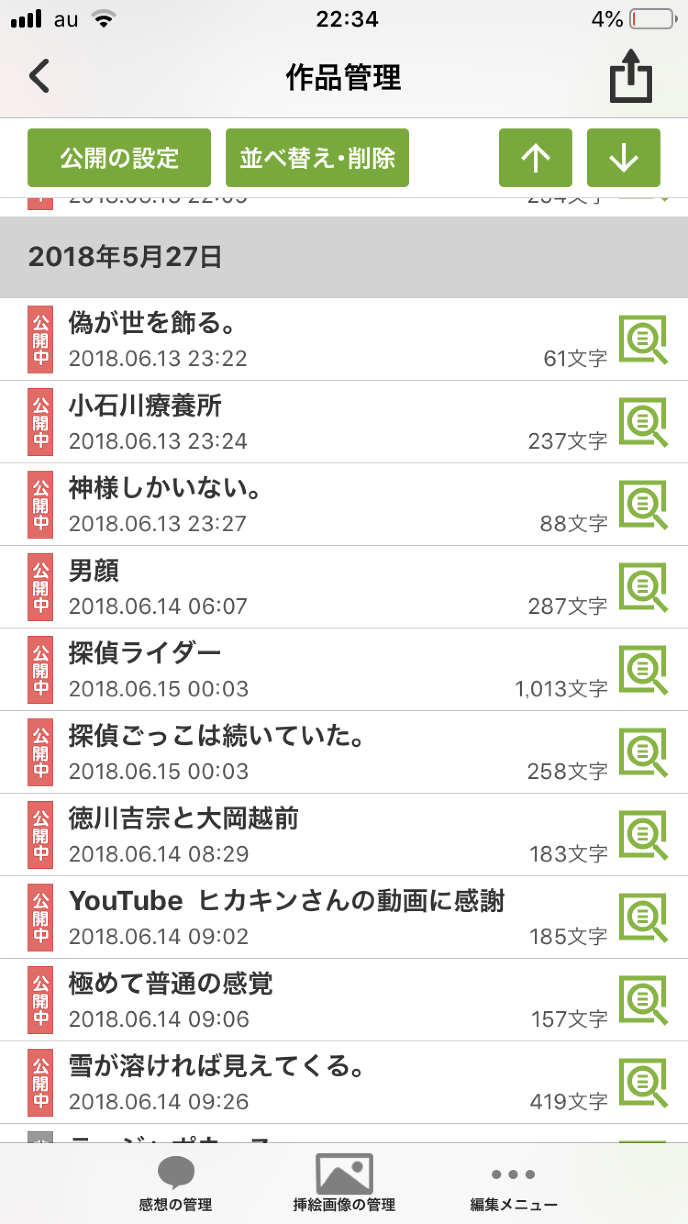Switch to 感想の管理 tab
688x1224 pixels.
[175, 1183]
